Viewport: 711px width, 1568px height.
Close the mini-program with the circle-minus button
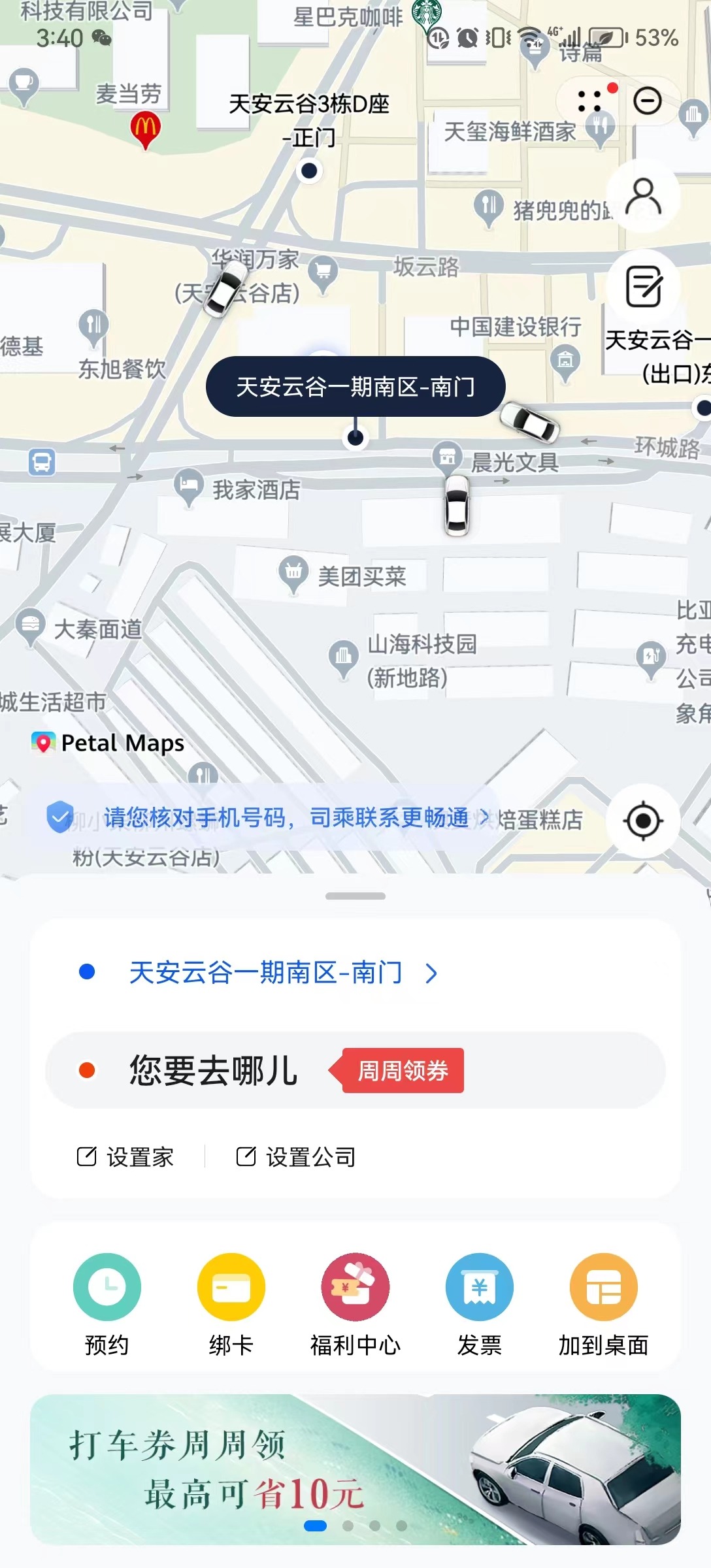coord(647,101)
